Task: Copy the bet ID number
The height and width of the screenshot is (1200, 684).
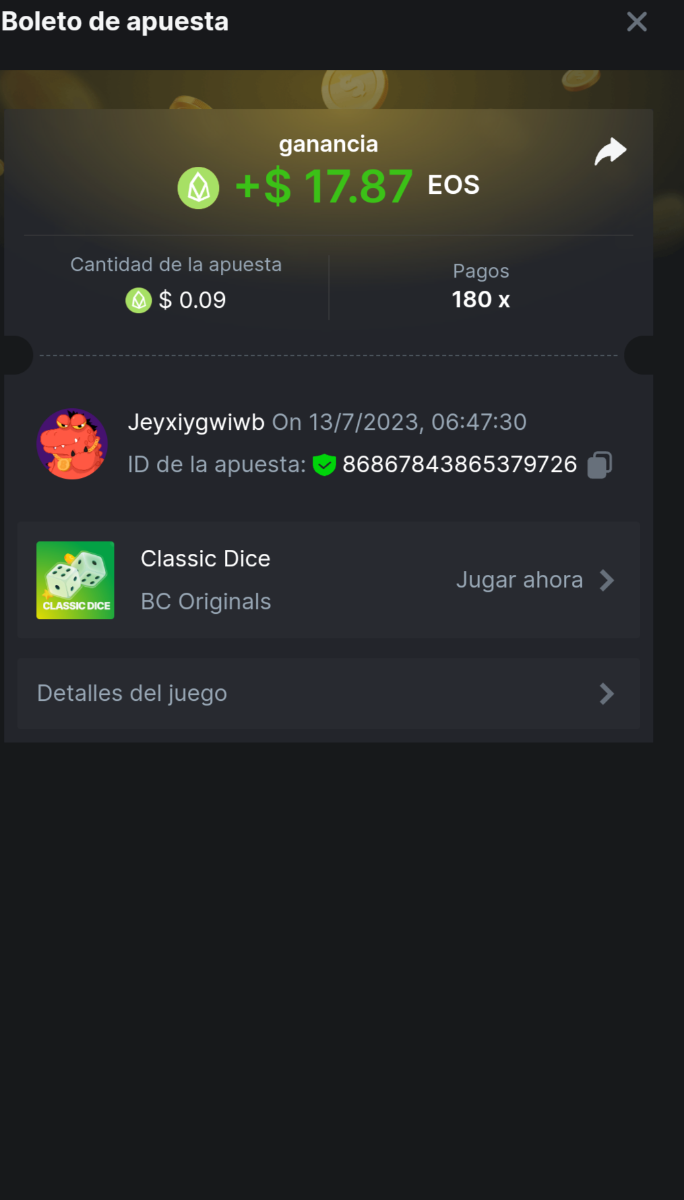Action: click(x=599, y=465)
